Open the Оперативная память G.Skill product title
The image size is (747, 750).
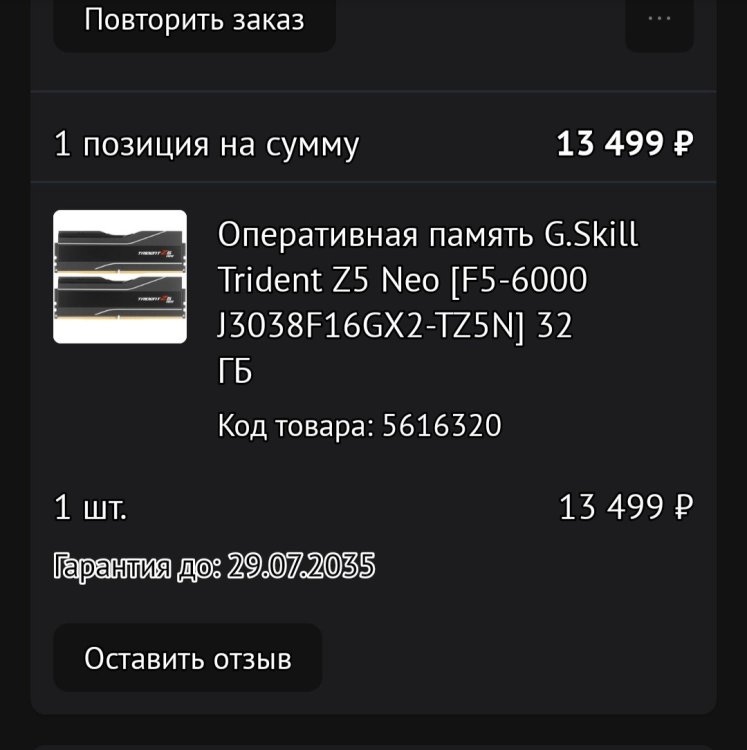click(x=427, y=303)
